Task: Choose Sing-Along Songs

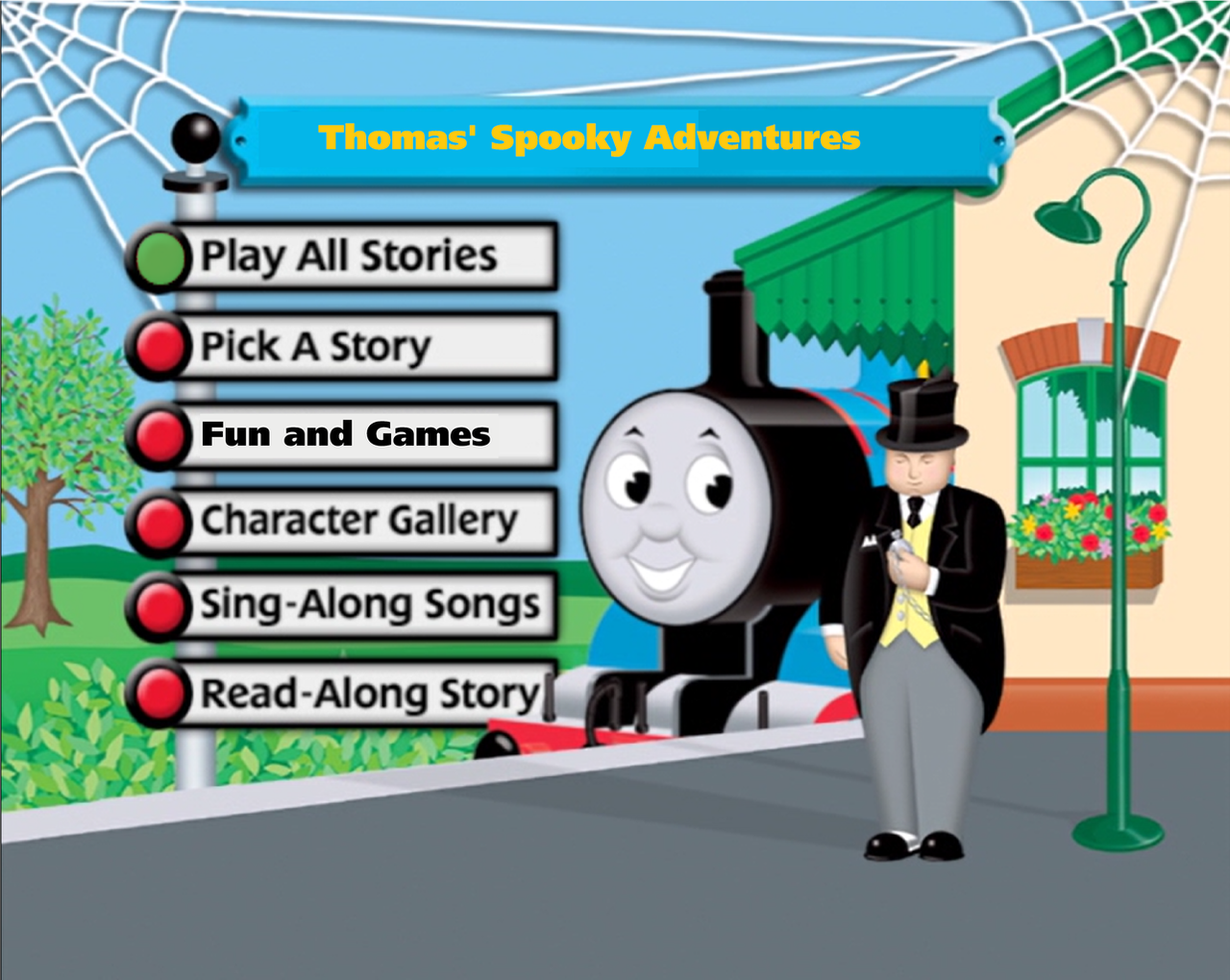Action: click(x=369, y=605)
